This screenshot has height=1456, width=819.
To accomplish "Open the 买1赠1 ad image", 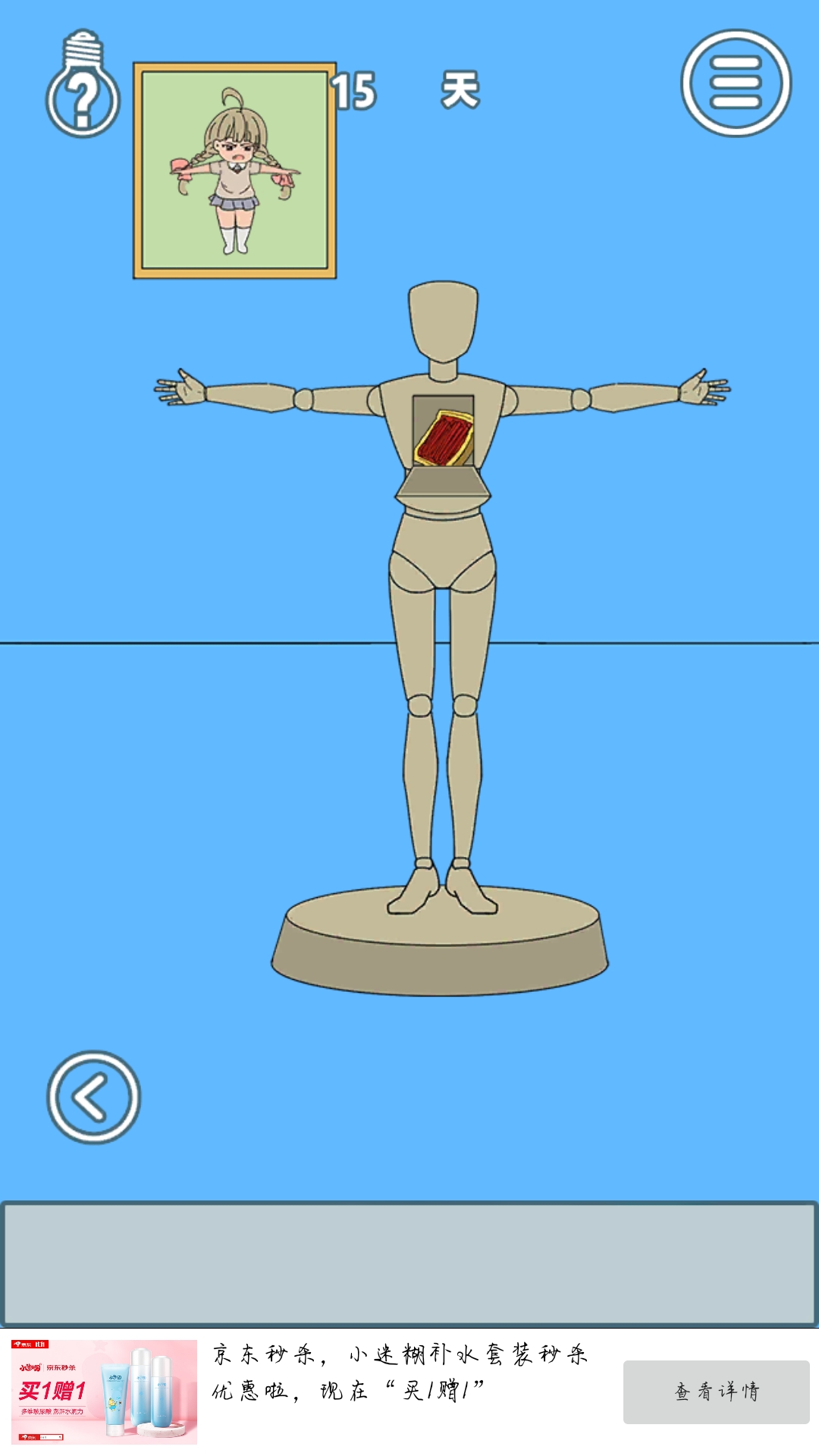I will click(104, 1392).
